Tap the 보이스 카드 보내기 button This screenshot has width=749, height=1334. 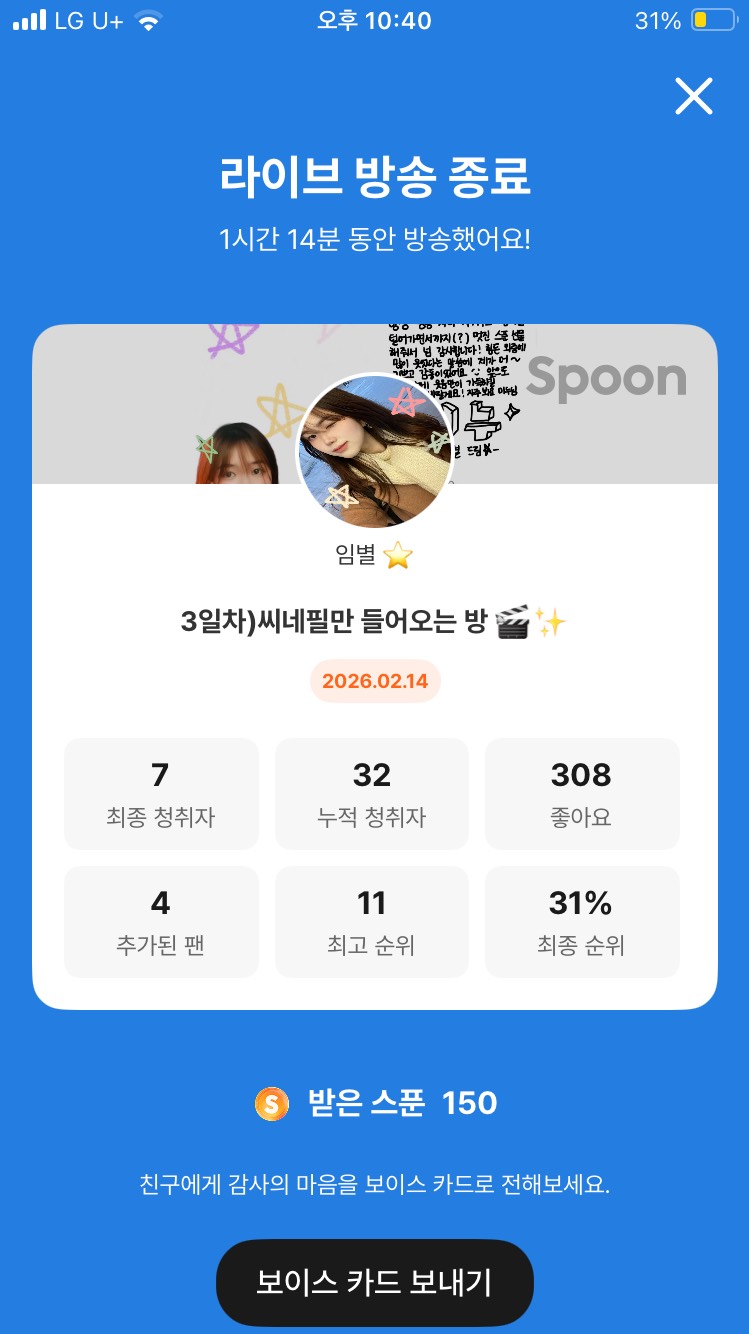click(374, 1282)
